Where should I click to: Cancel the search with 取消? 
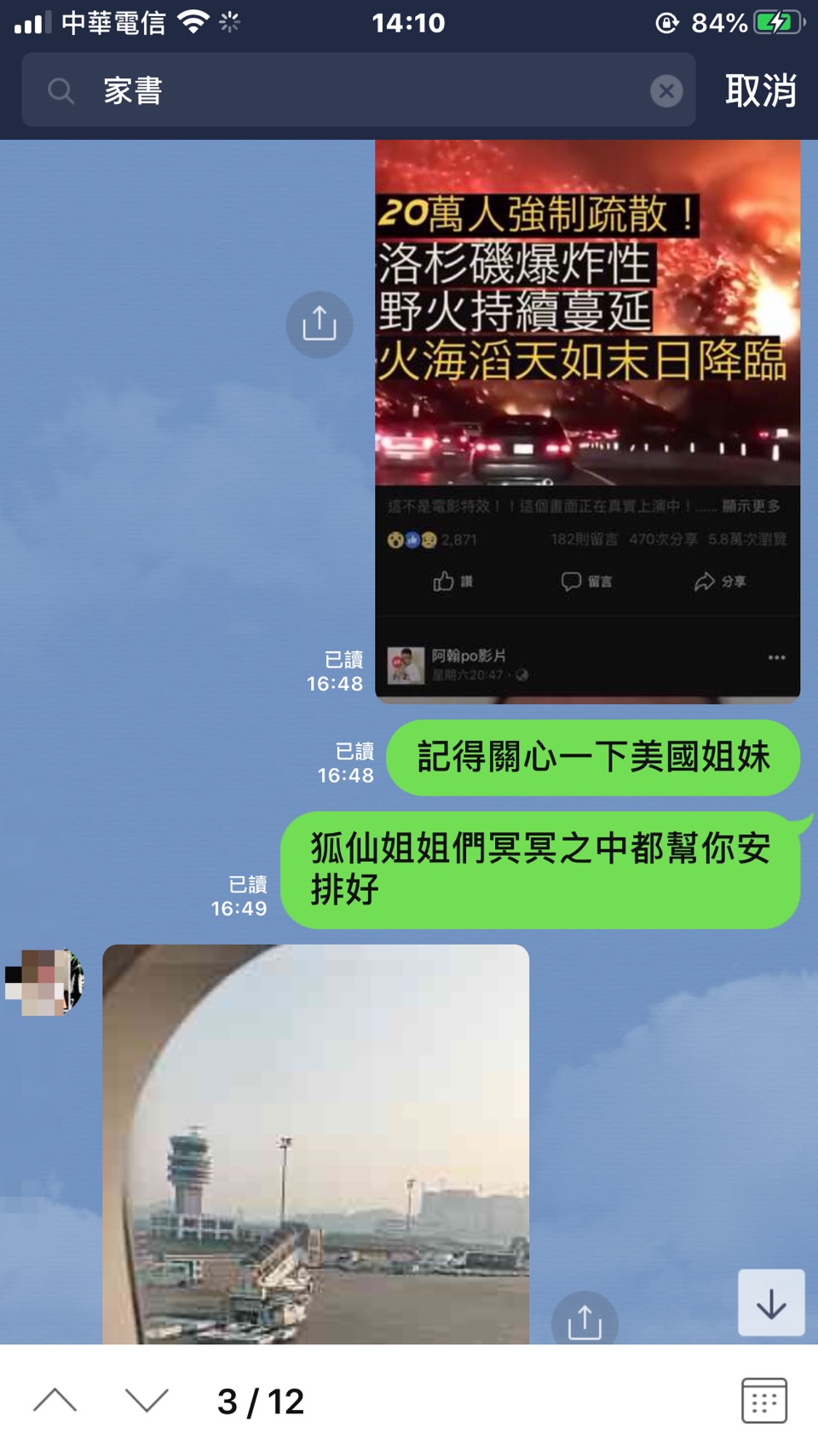tap(760, 90)
